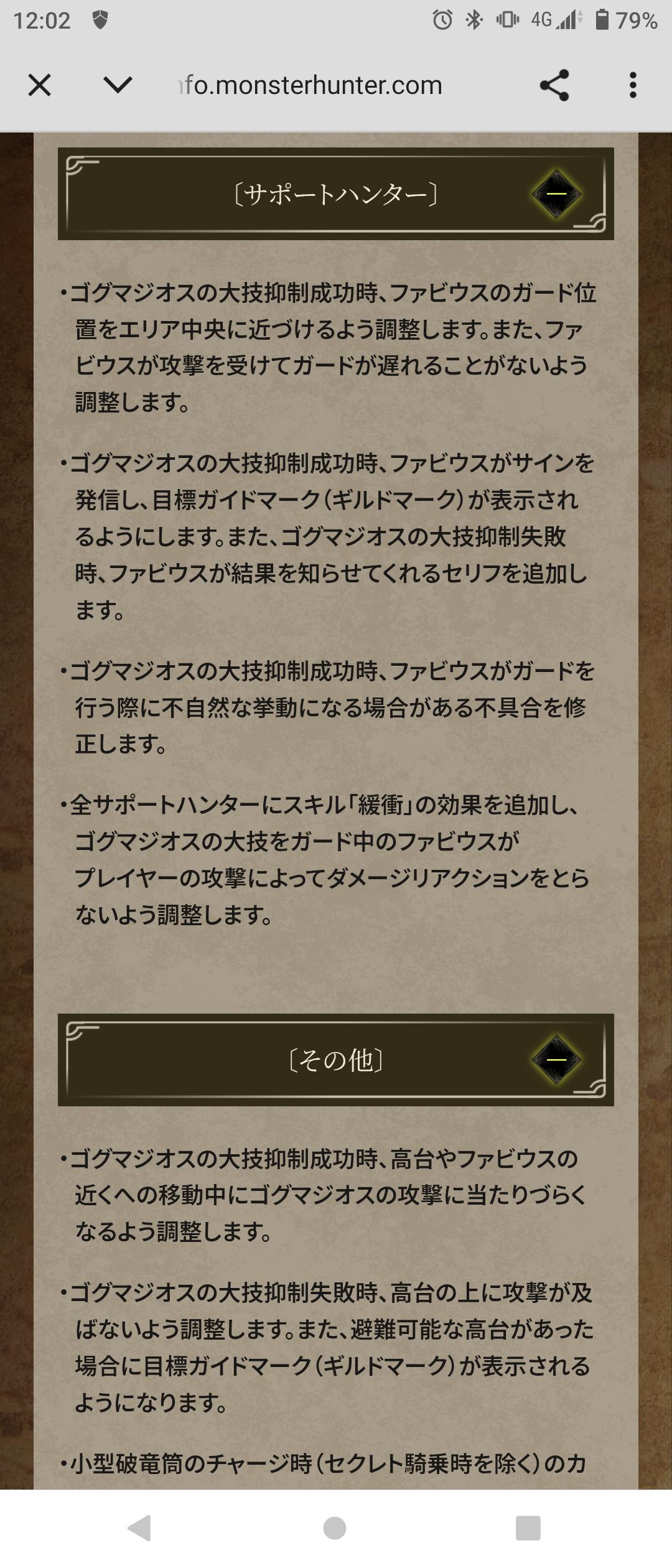This screenshot has height=1568, width=672.
Task: Expand the page info dropdown chevron
Action: click(118, 85)
